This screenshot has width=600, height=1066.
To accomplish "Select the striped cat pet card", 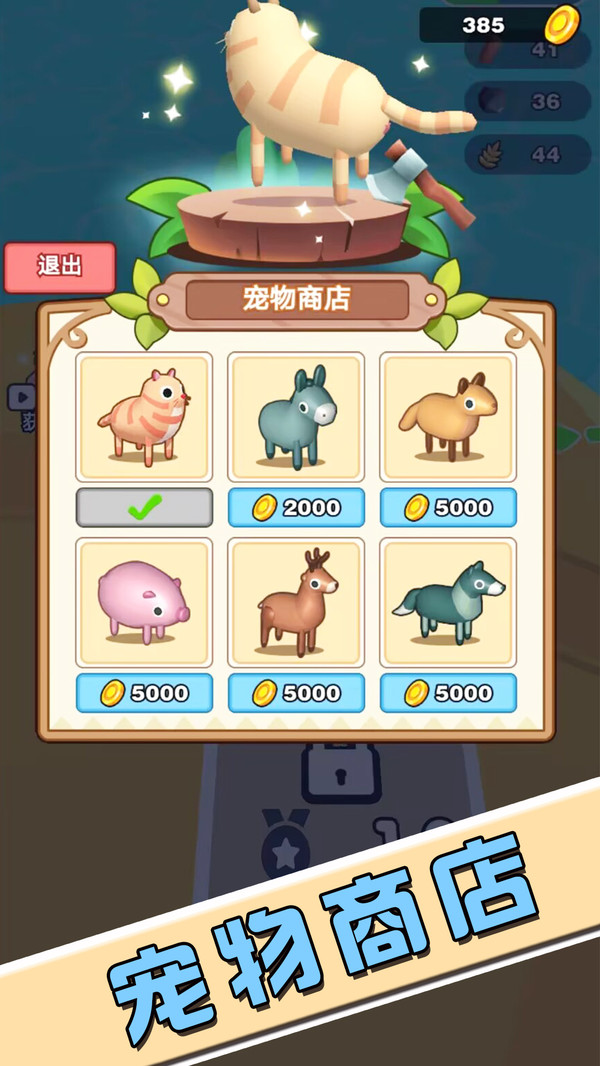I will 144,417.
